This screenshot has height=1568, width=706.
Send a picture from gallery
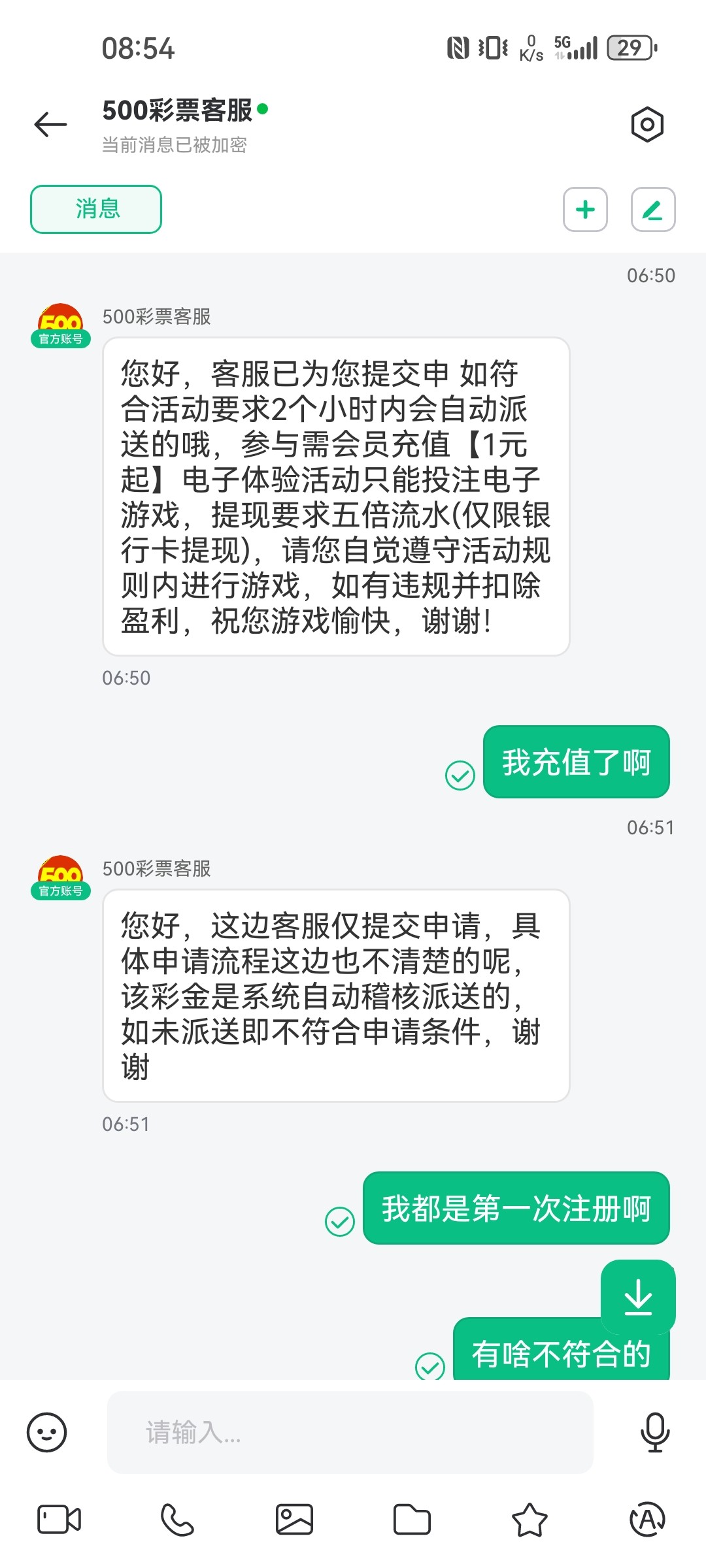tap(294, 1520)
